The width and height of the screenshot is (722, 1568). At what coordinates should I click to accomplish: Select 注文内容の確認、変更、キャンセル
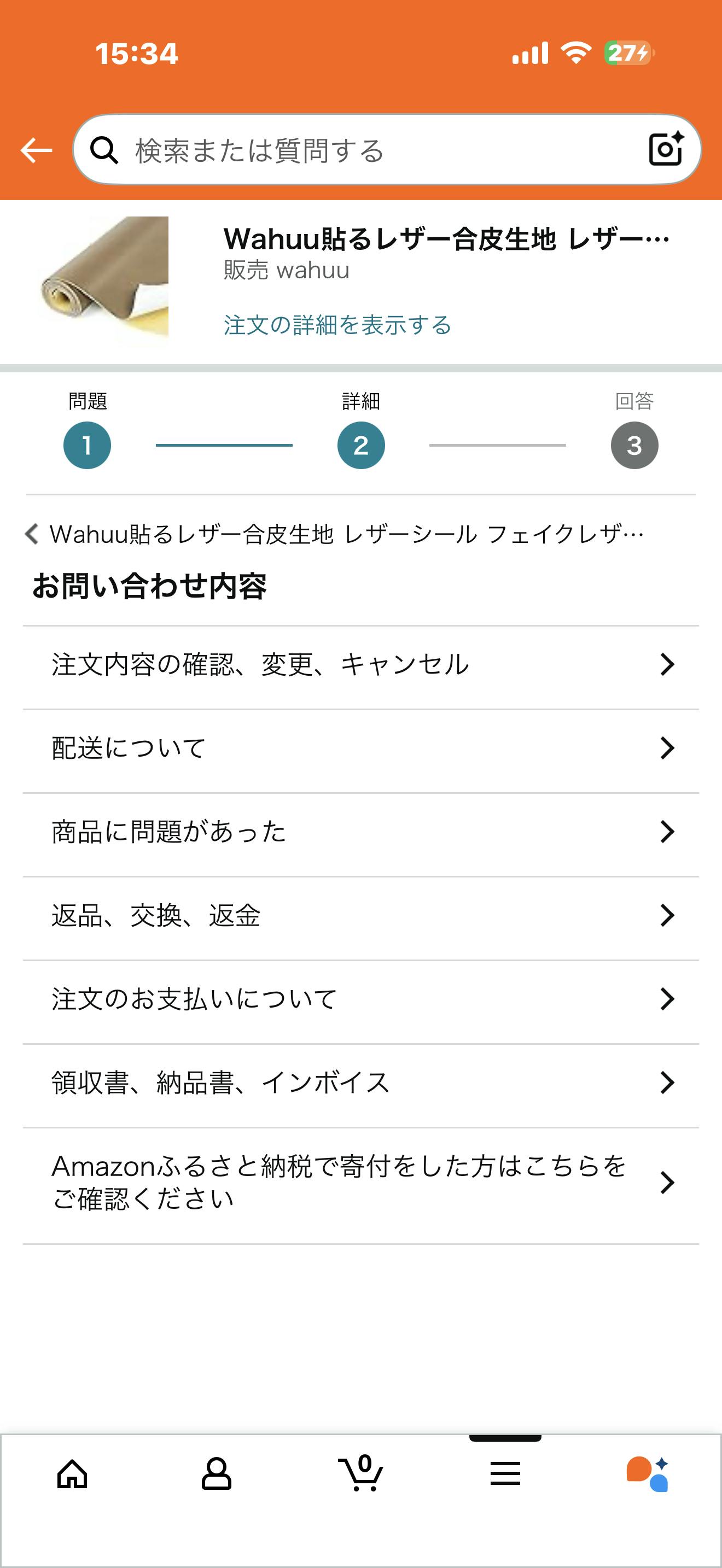[x=360, y=664]
